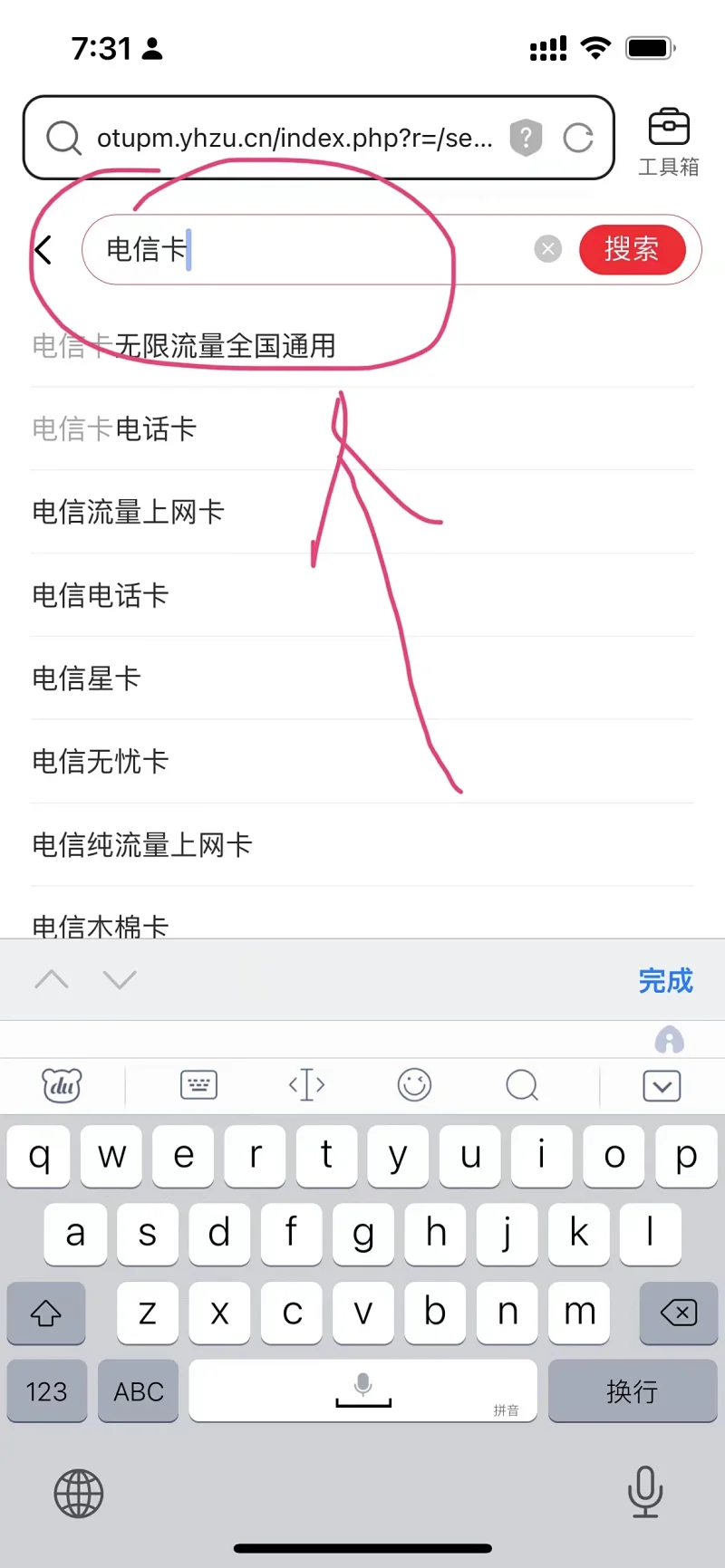Open the site security shield icon

click(526, 138)
